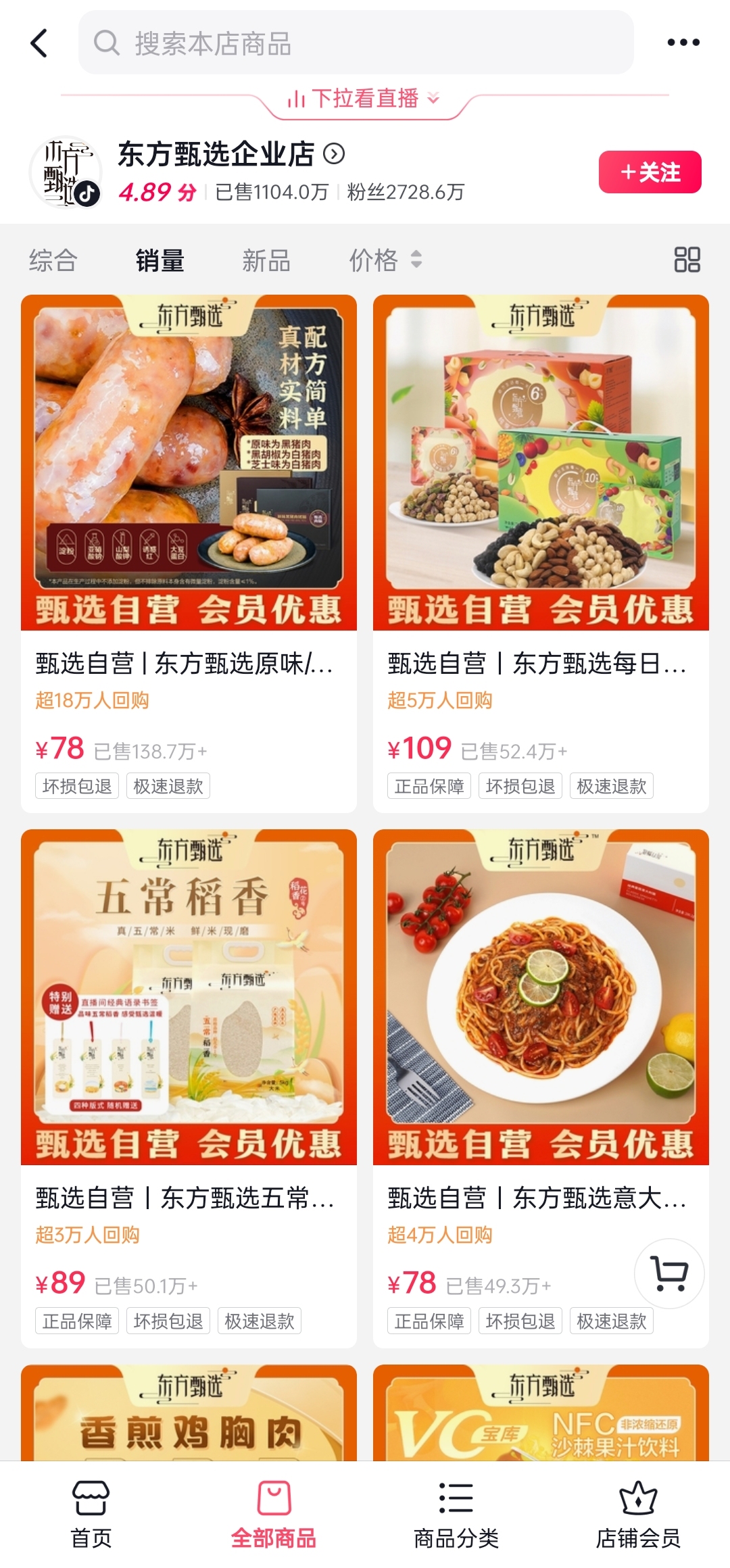Open the three-dot overflow menu
The image size is (730, 1568).
point(683,43)
